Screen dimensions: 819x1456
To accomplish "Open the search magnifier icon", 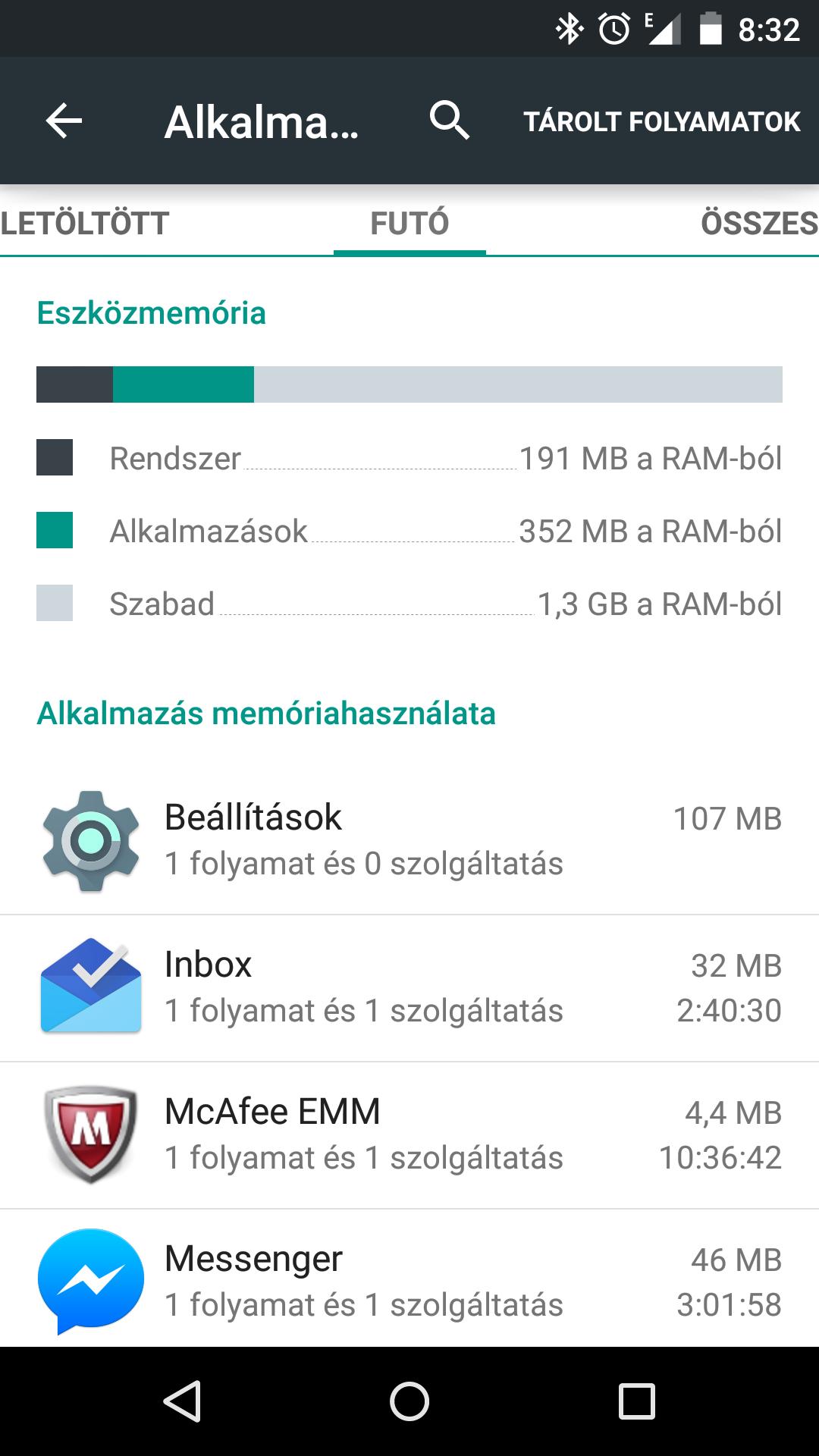I will tap(450, 121).
